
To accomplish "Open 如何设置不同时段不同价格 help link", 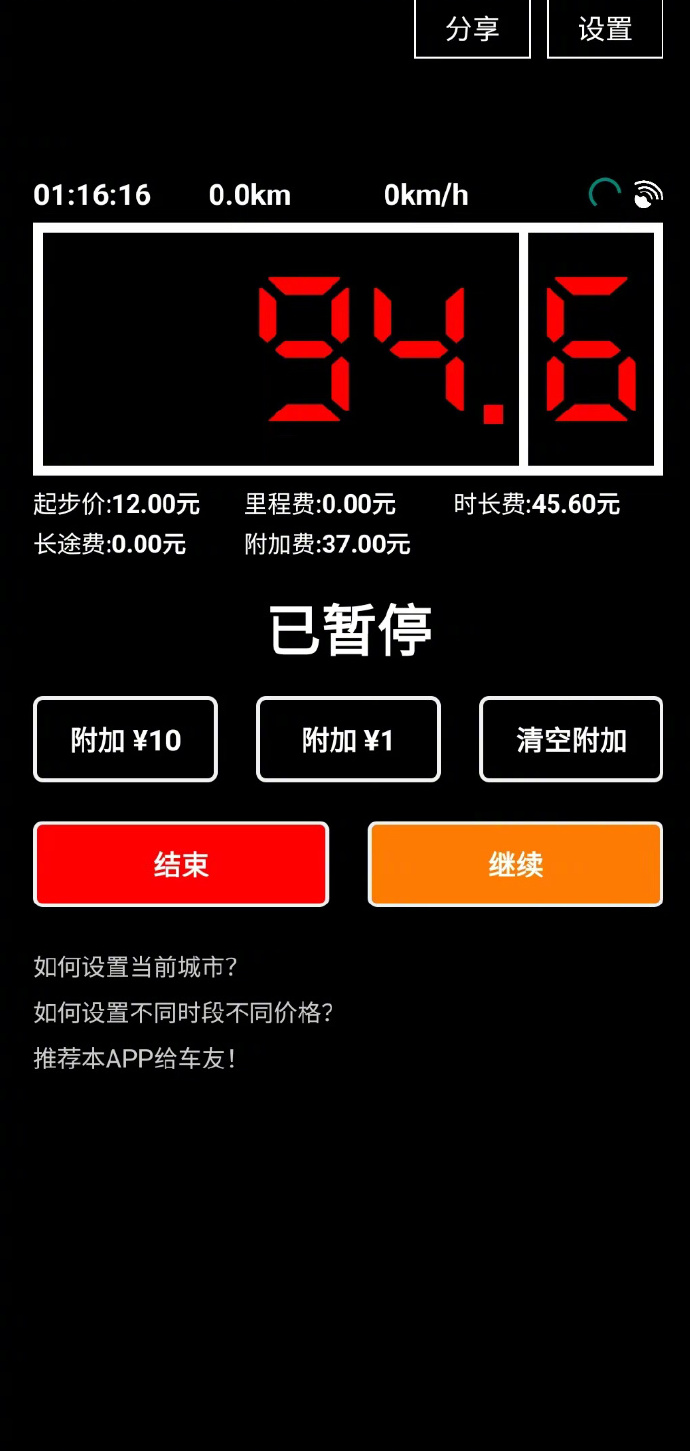I will click(183, 1013).
